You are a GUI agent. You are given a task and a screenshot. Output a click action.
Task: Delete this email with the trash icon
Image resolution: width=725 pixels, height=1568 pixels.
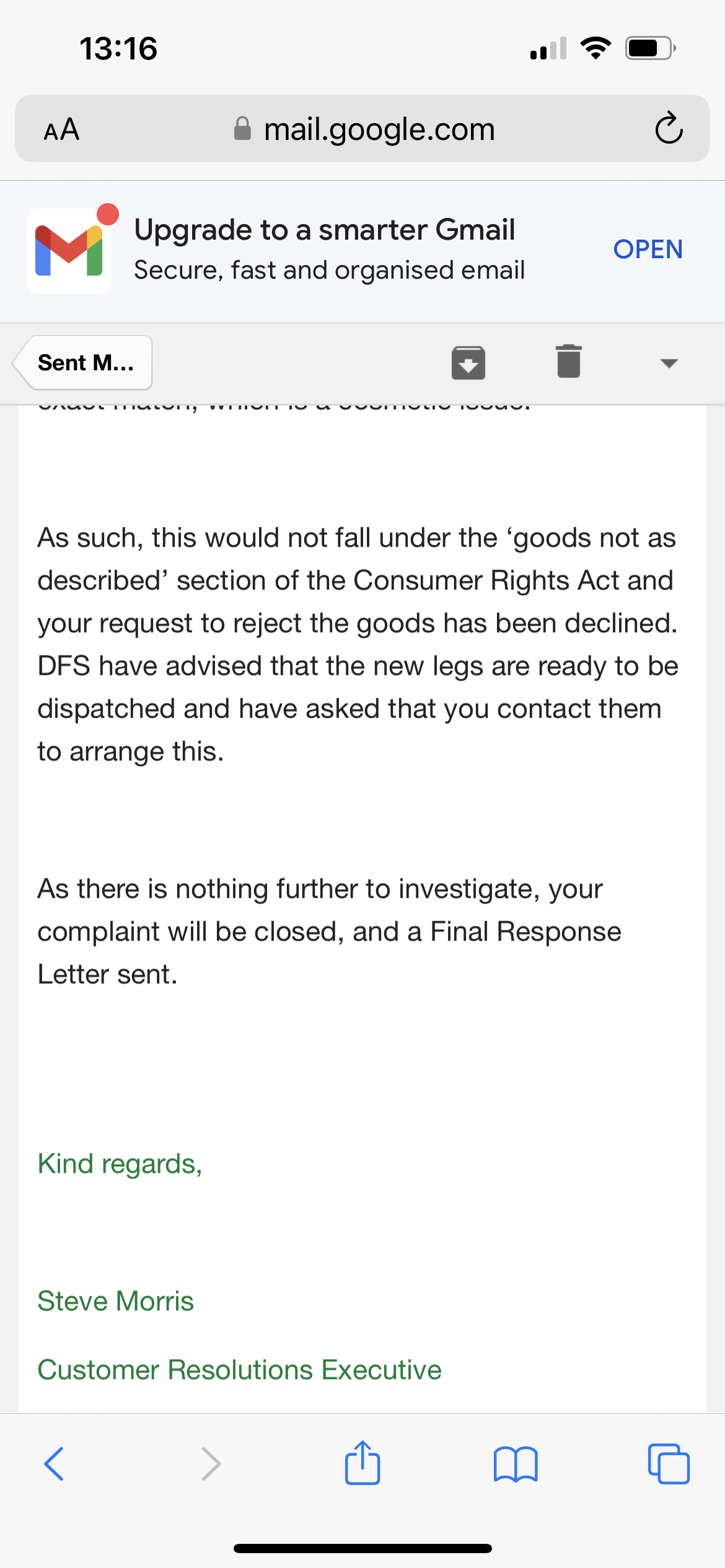(x=569, y=361)
